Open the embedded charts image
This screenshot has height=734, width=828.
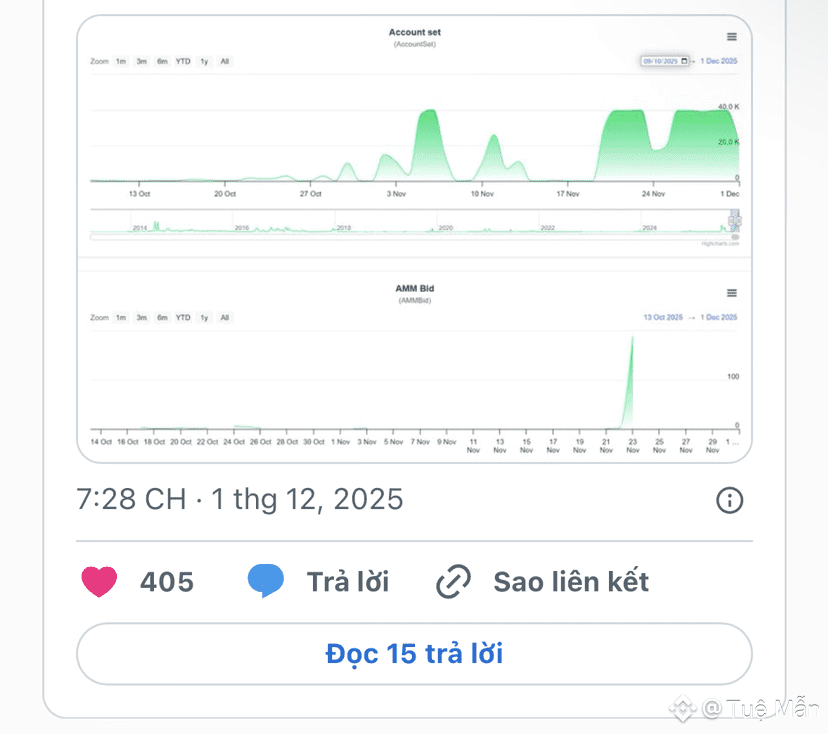[x=414, y=240]
